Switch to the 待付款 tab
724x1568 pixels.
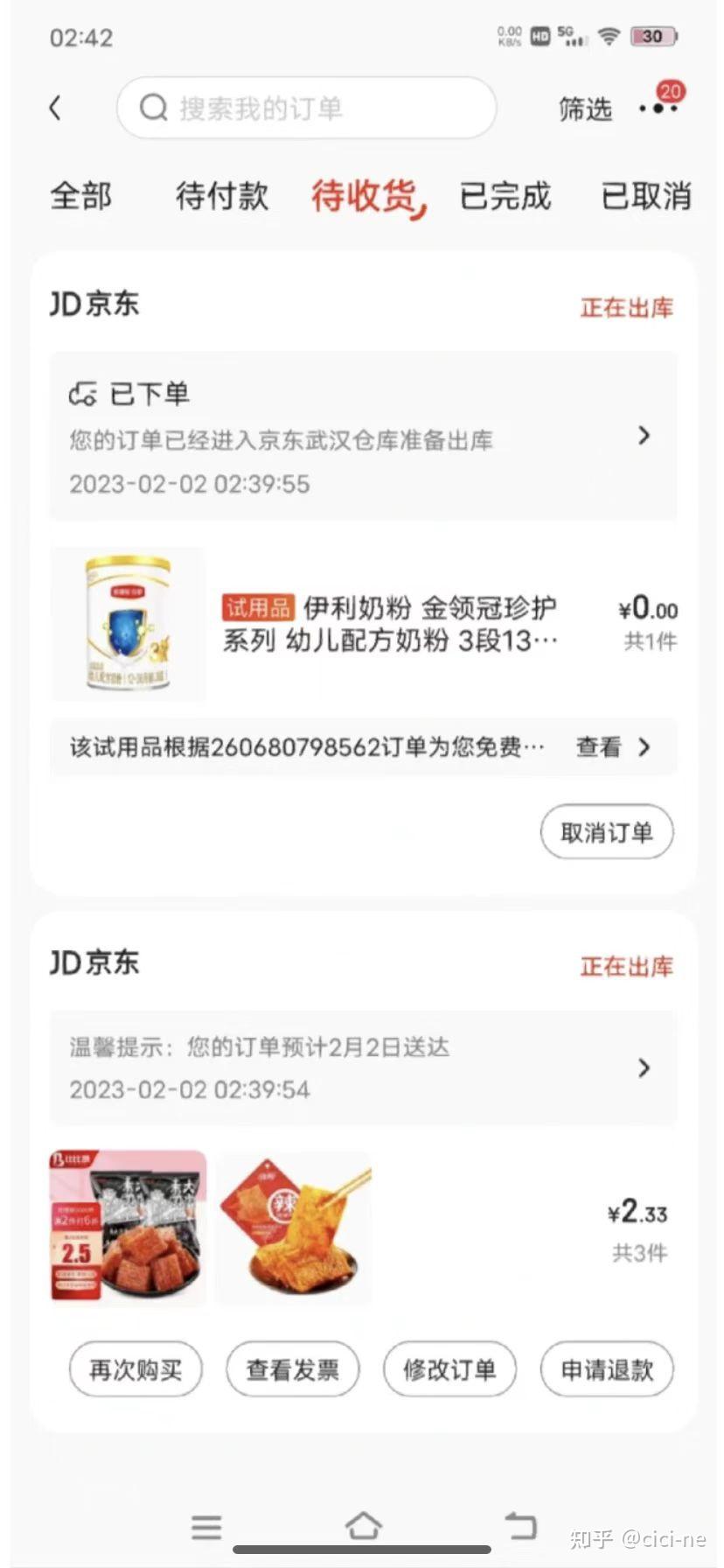point(221,195)
